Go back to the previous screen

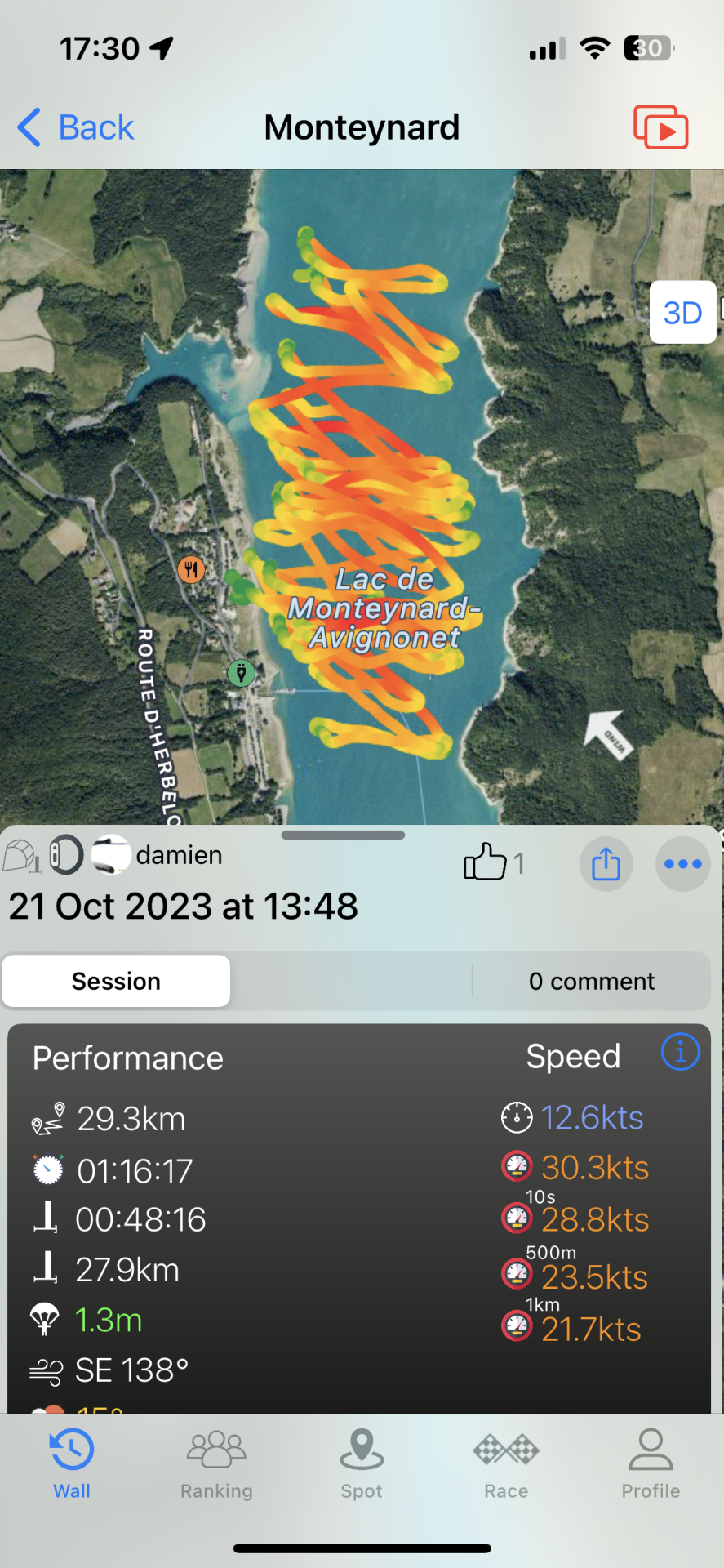pyautogui.click(x=75, y=127)
